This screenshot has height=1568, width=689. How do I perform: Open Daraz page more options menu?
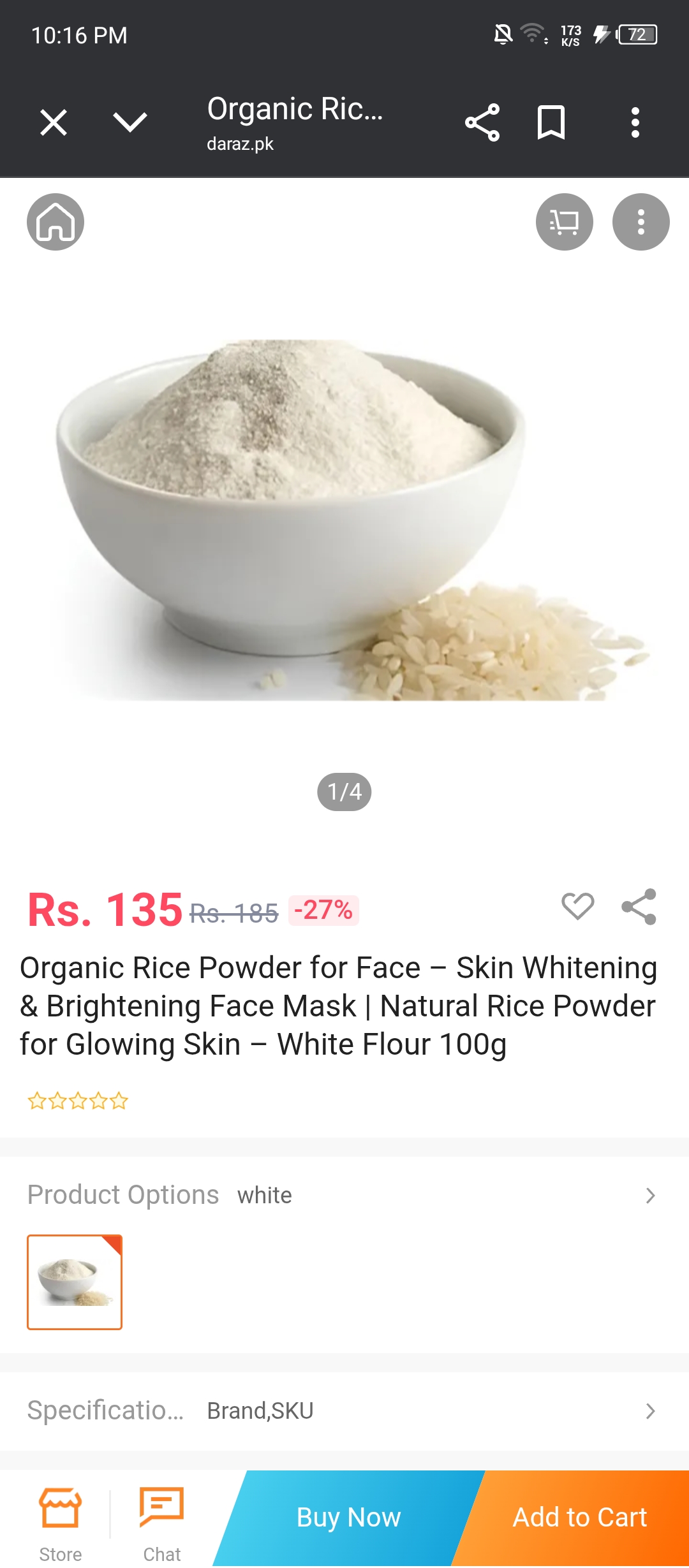641,222
